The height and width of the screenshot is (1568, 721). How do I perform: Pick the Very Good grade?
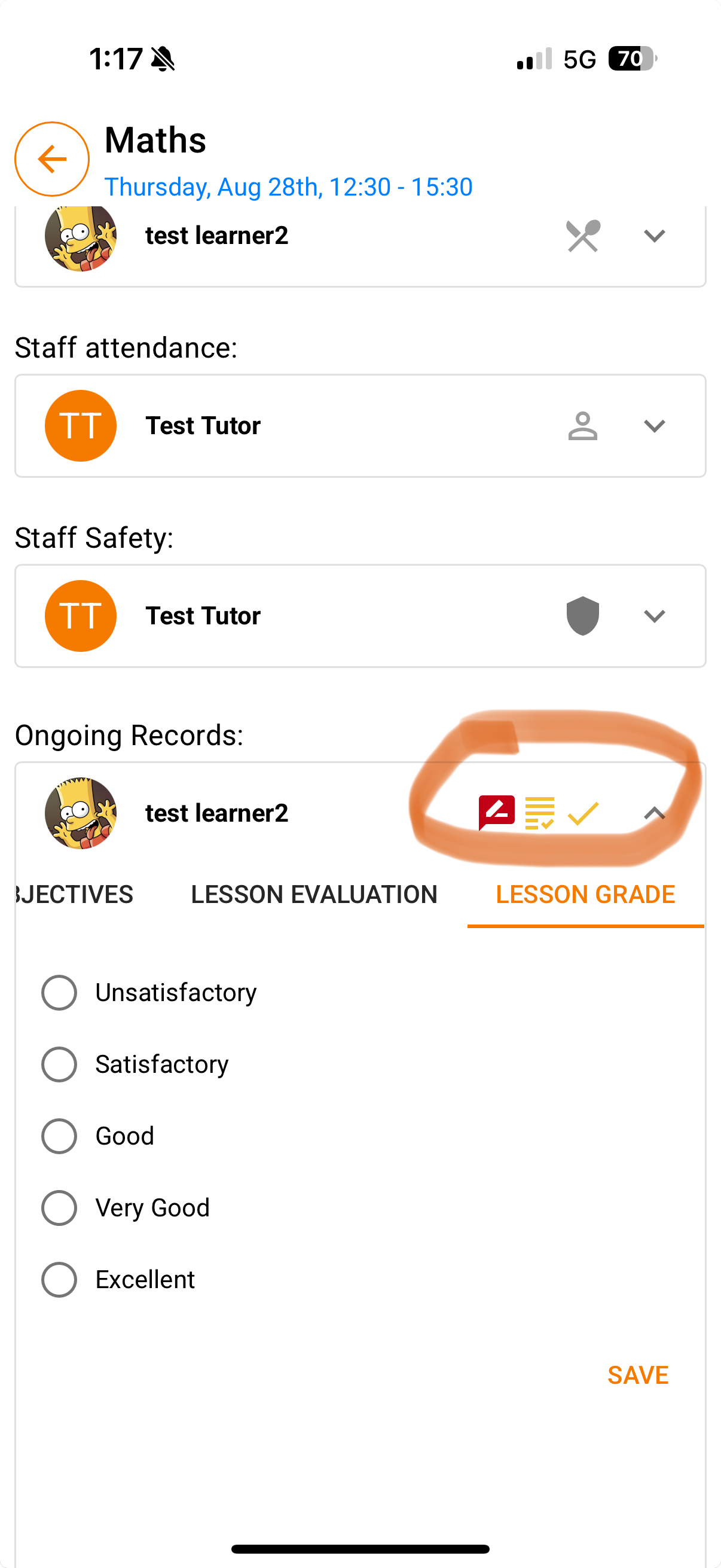[x=59, y=1207]
